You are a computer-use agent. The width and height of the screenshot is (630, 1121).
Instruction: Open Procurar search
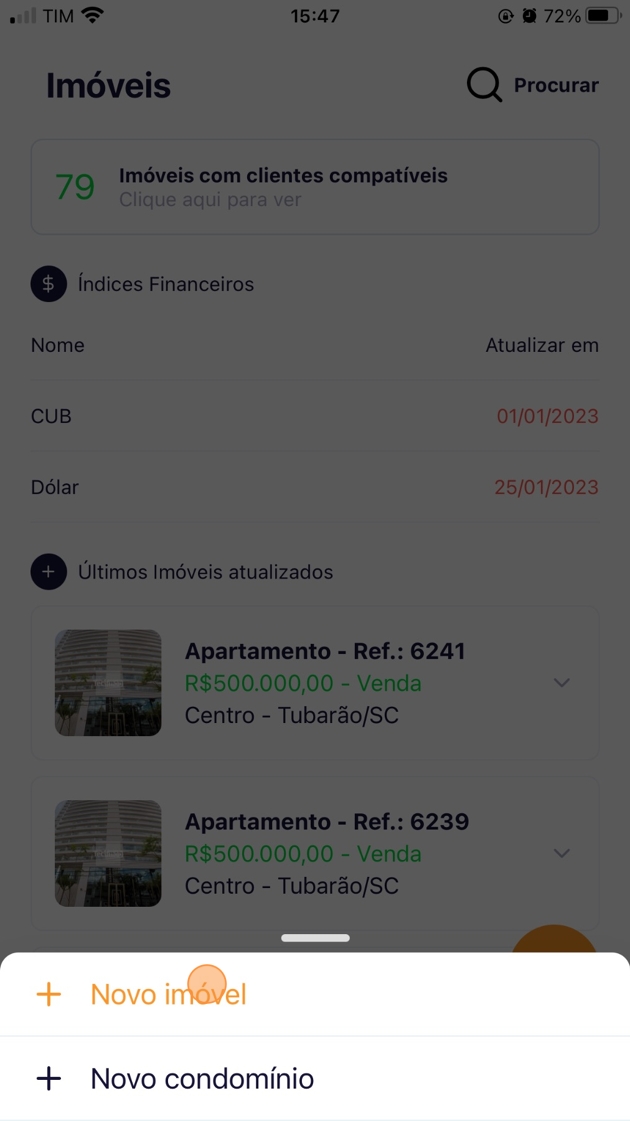coord(532,86)
